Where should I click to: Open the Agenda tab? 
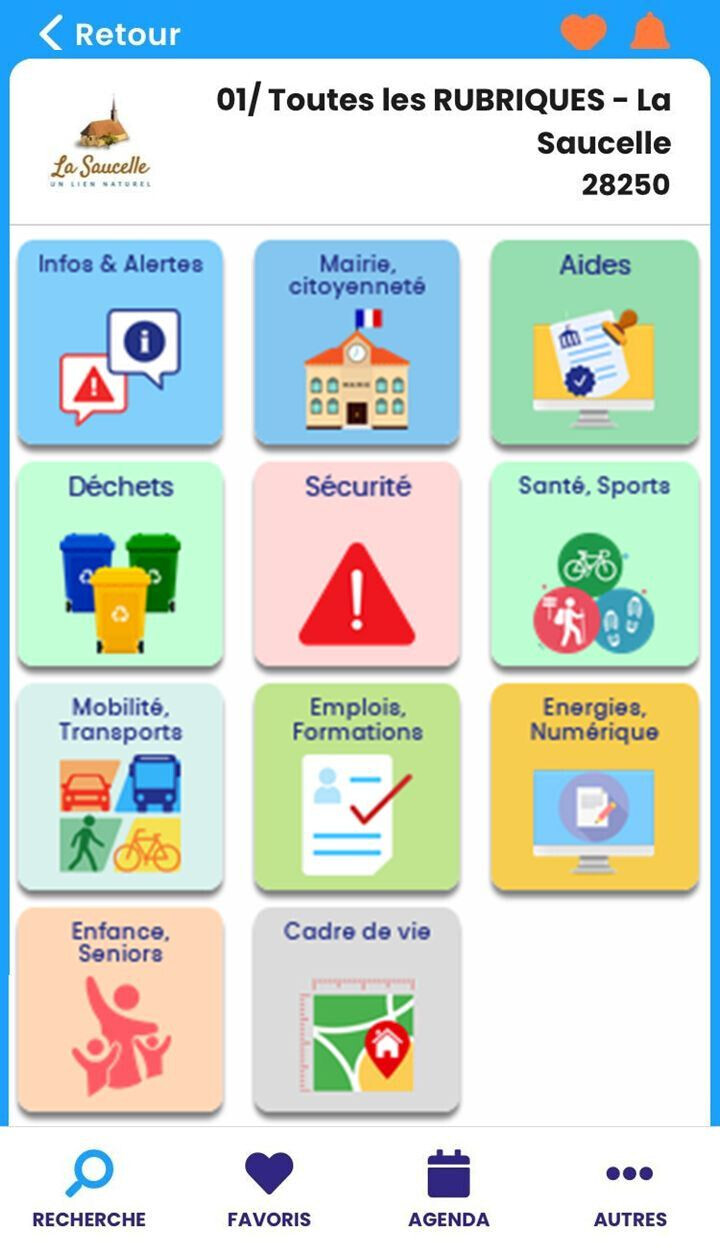449,1190
